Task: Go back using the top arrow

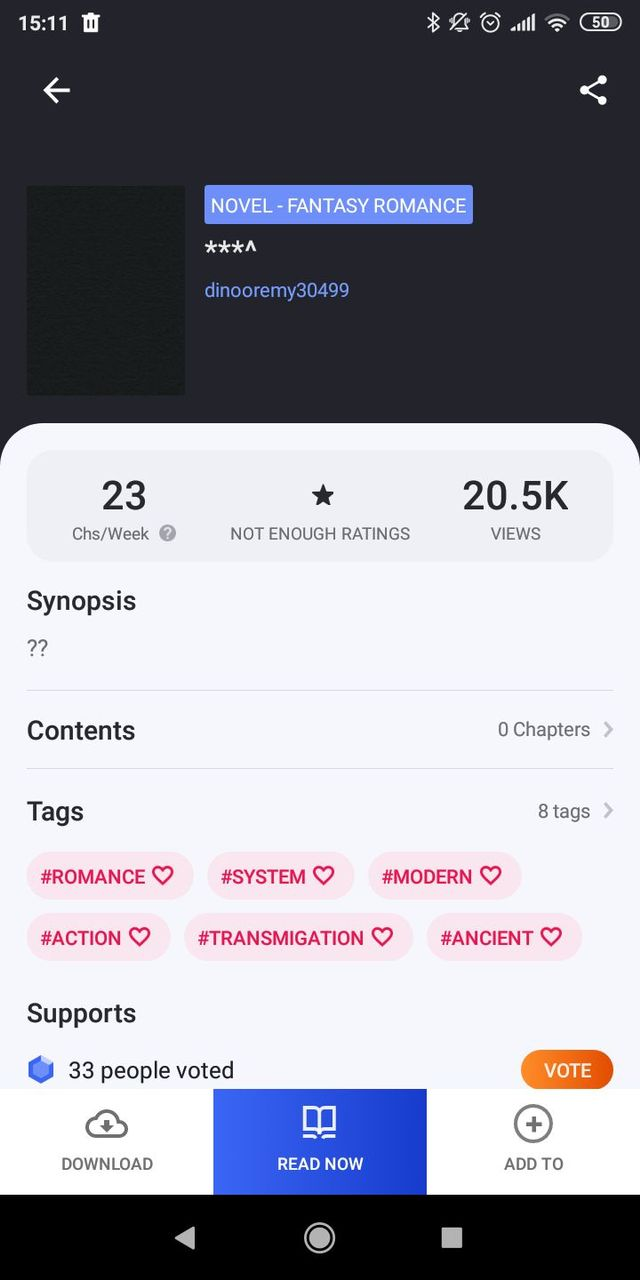Action: tap(56, 91)
